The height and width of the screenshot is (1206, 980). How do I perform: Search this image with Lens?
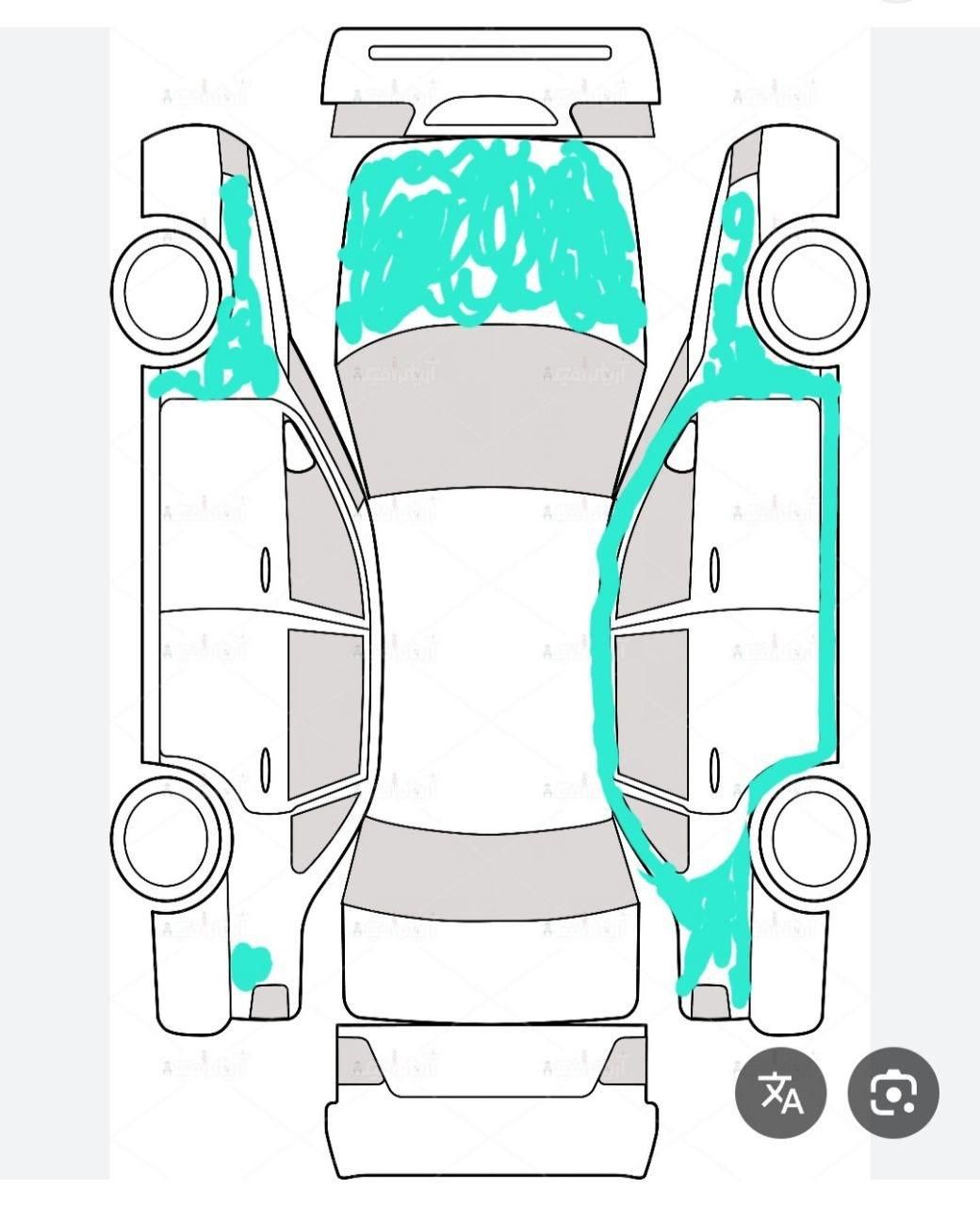pyautogui.click(x=892, y=1092)
